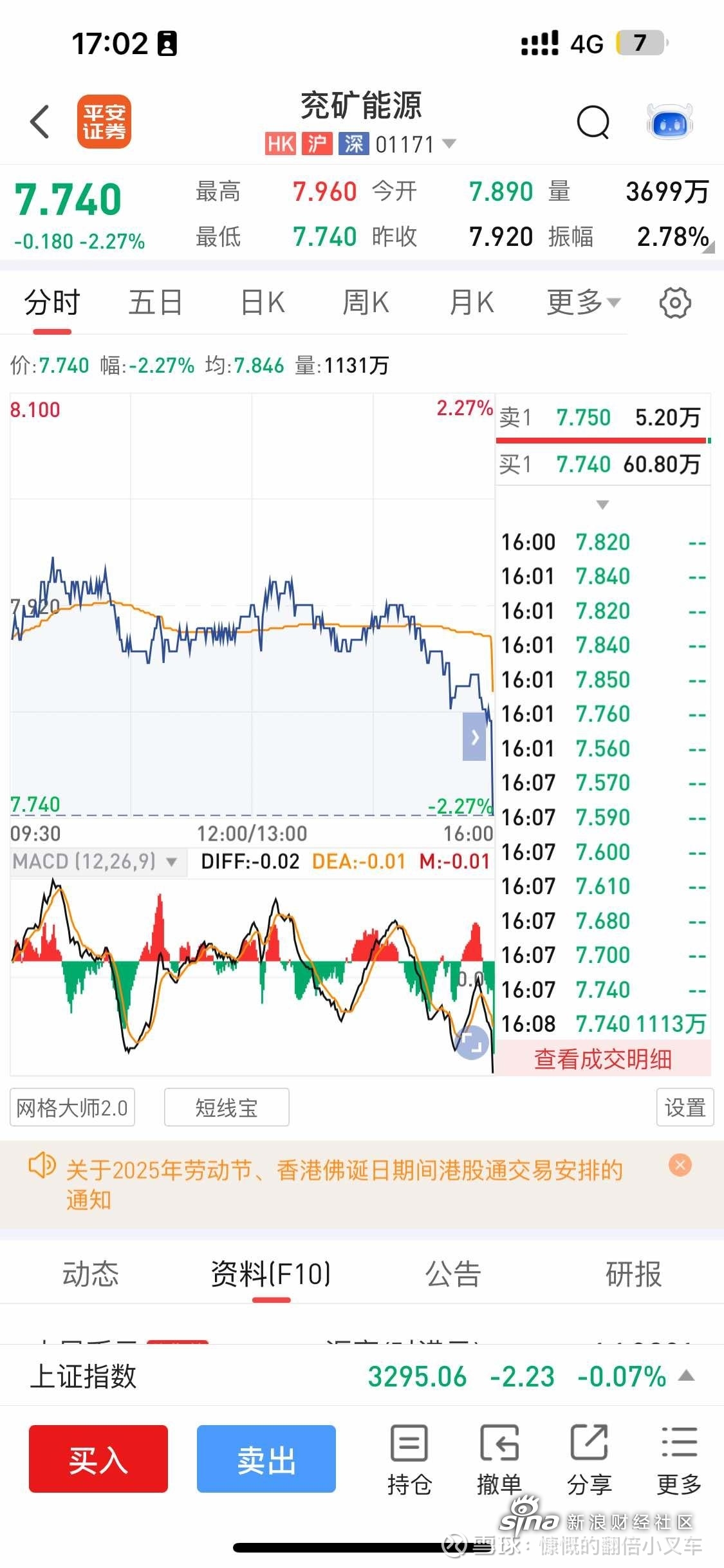This screenshot has height=1568, width=724.
Task: Switch to the 日K chart tab
Action: click(263, 303)
